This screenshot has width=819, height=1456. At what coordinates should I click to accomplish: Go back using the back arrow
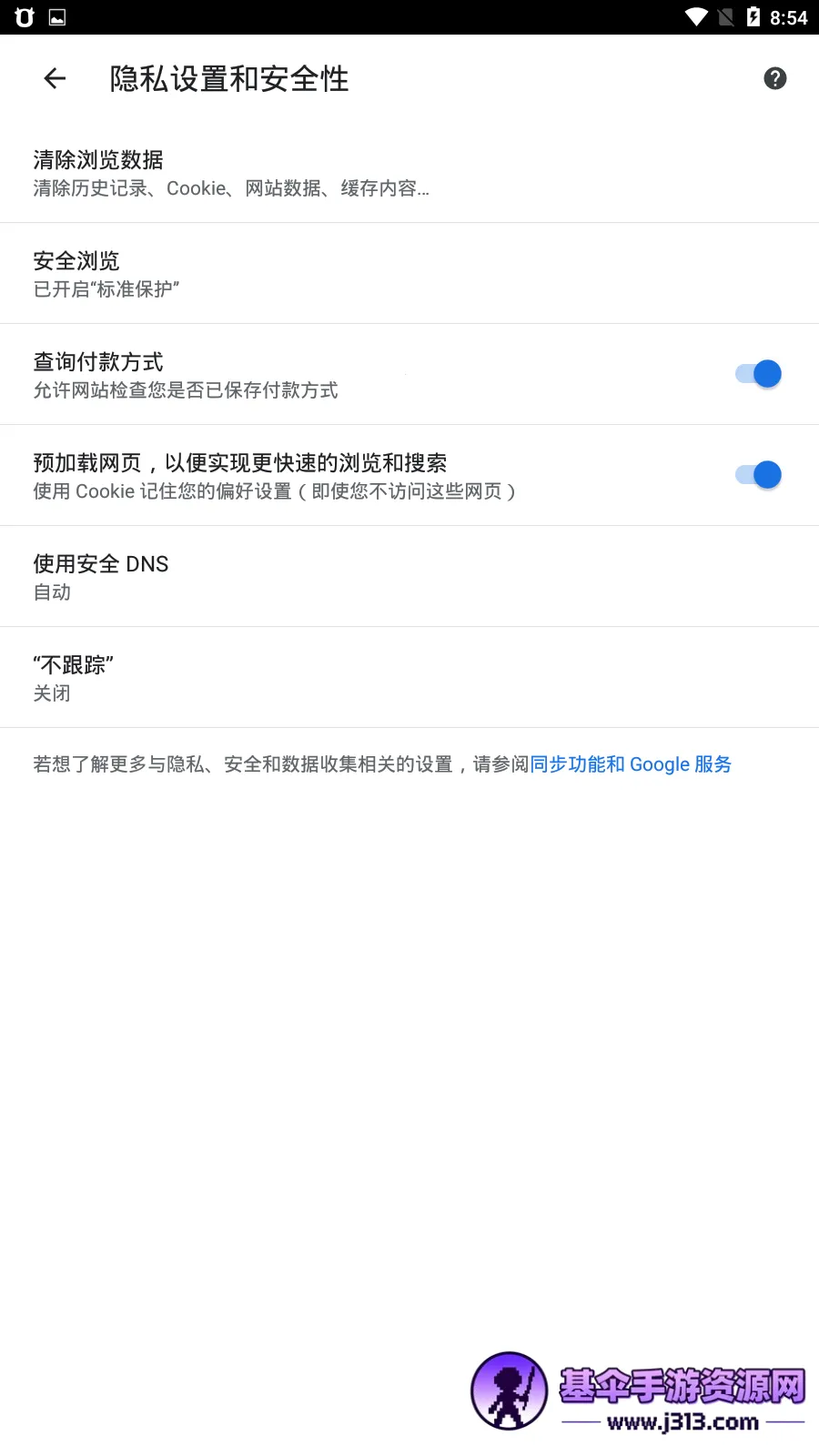55,78
